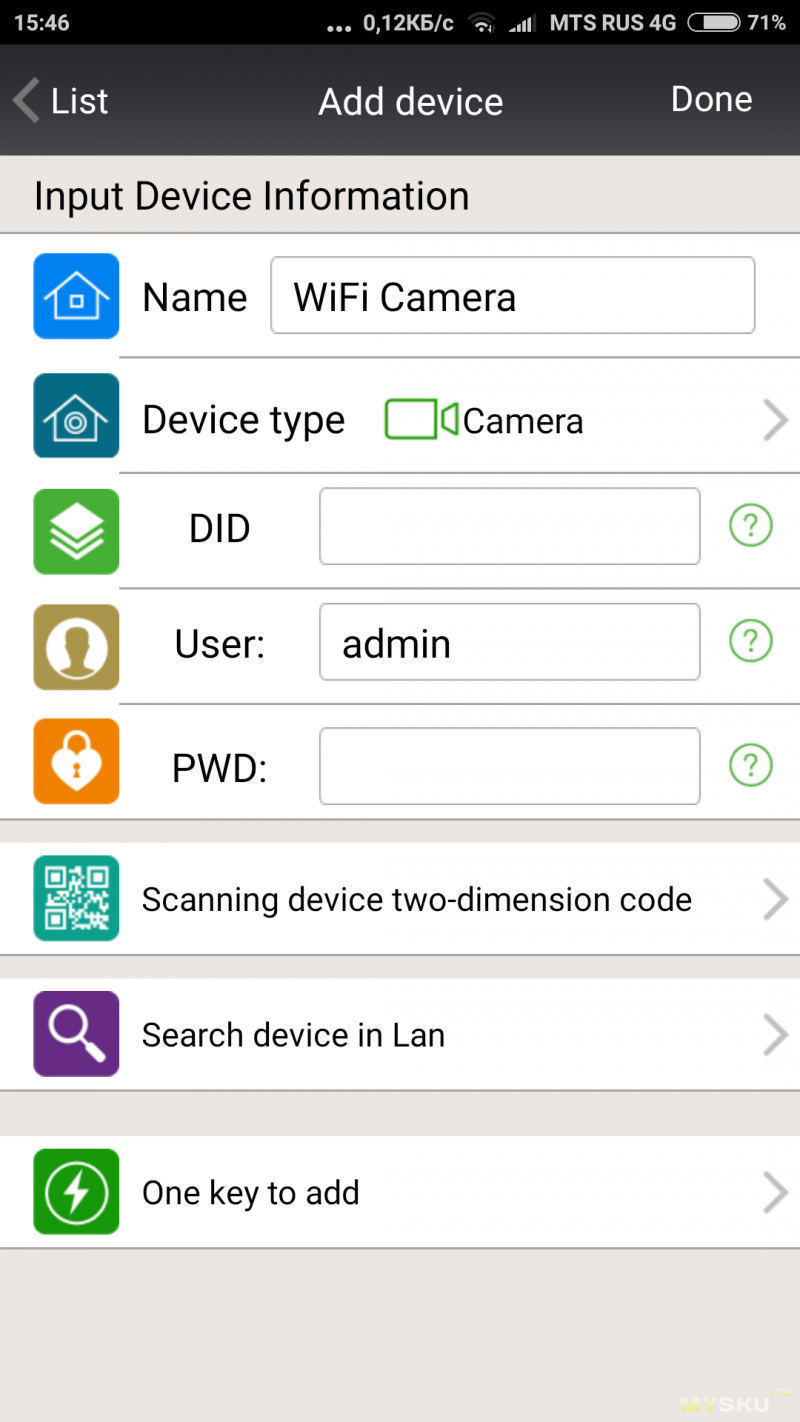Focus the DID input field

[509, 526]
